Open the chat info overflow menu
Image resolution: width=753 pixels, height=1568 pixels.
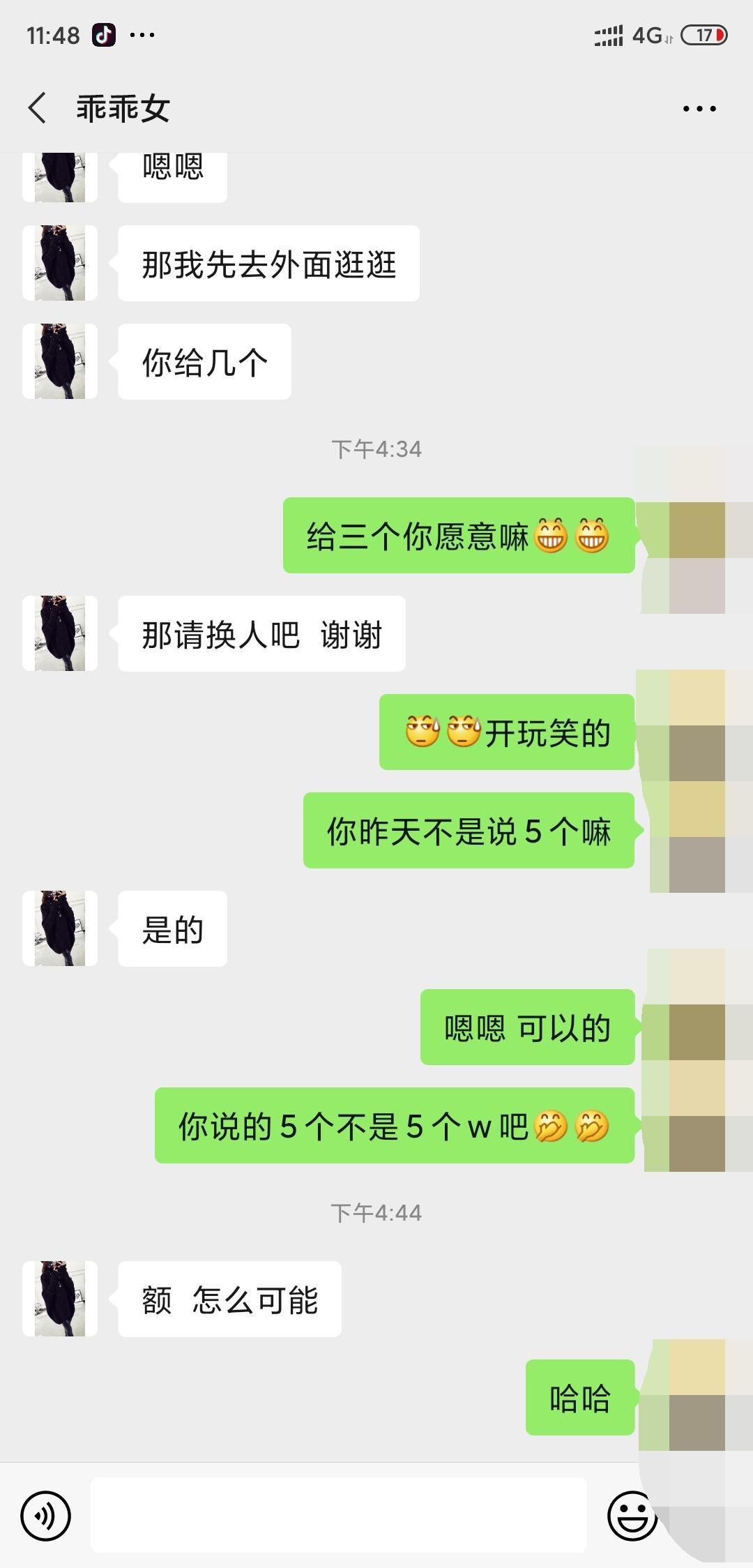pos(699,109)
